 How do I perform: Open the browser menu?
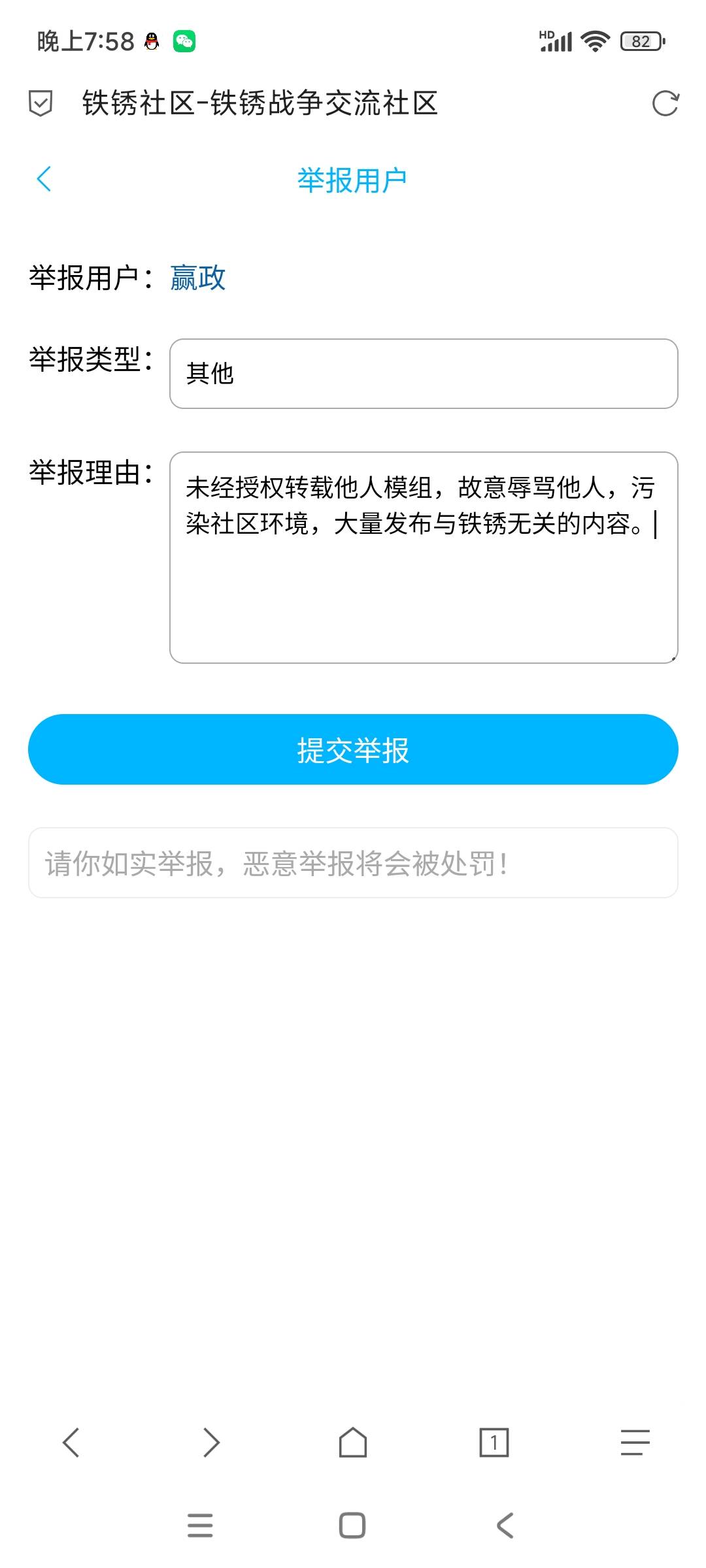[635, 1442]
